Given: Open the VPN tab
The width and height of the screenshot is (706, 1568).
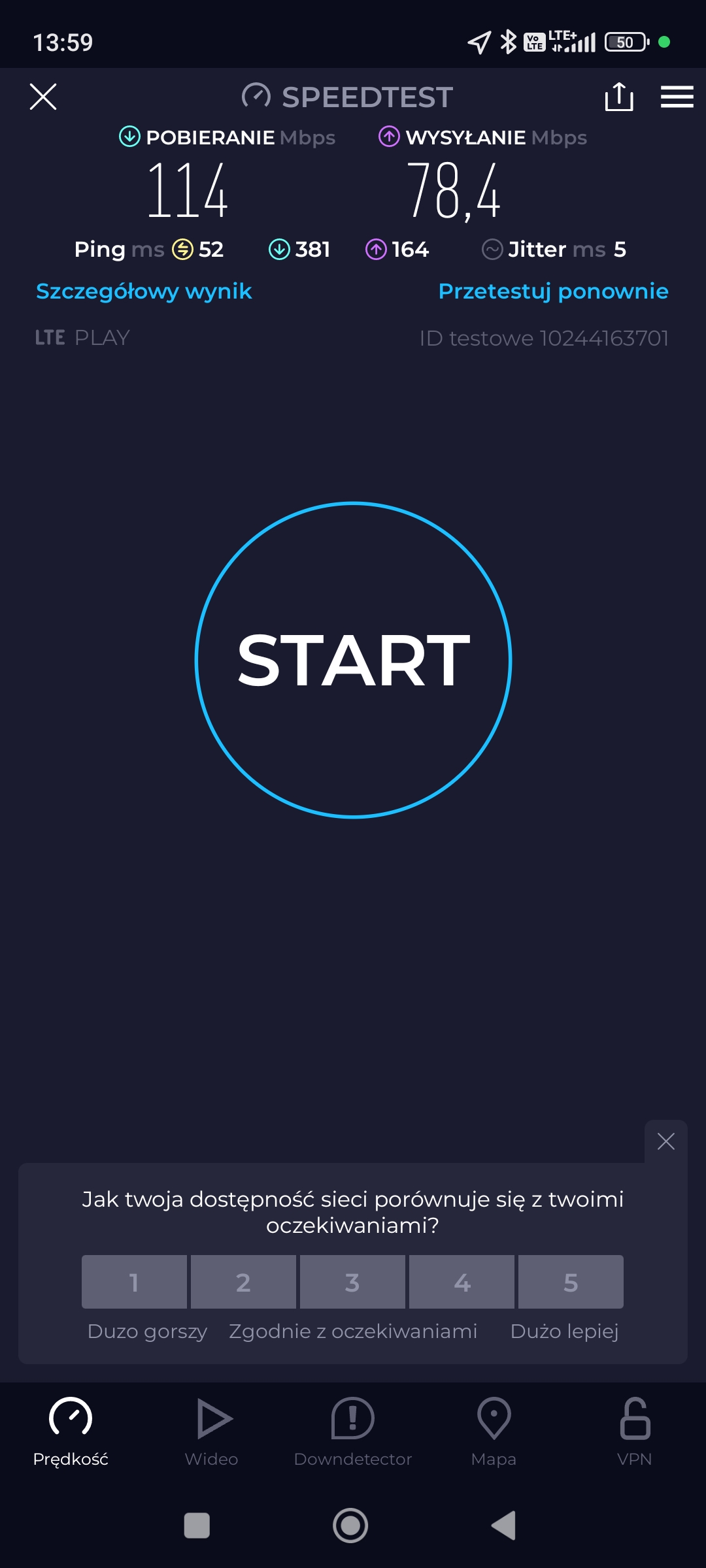Looking at the screenshot, I should 634,1431.
